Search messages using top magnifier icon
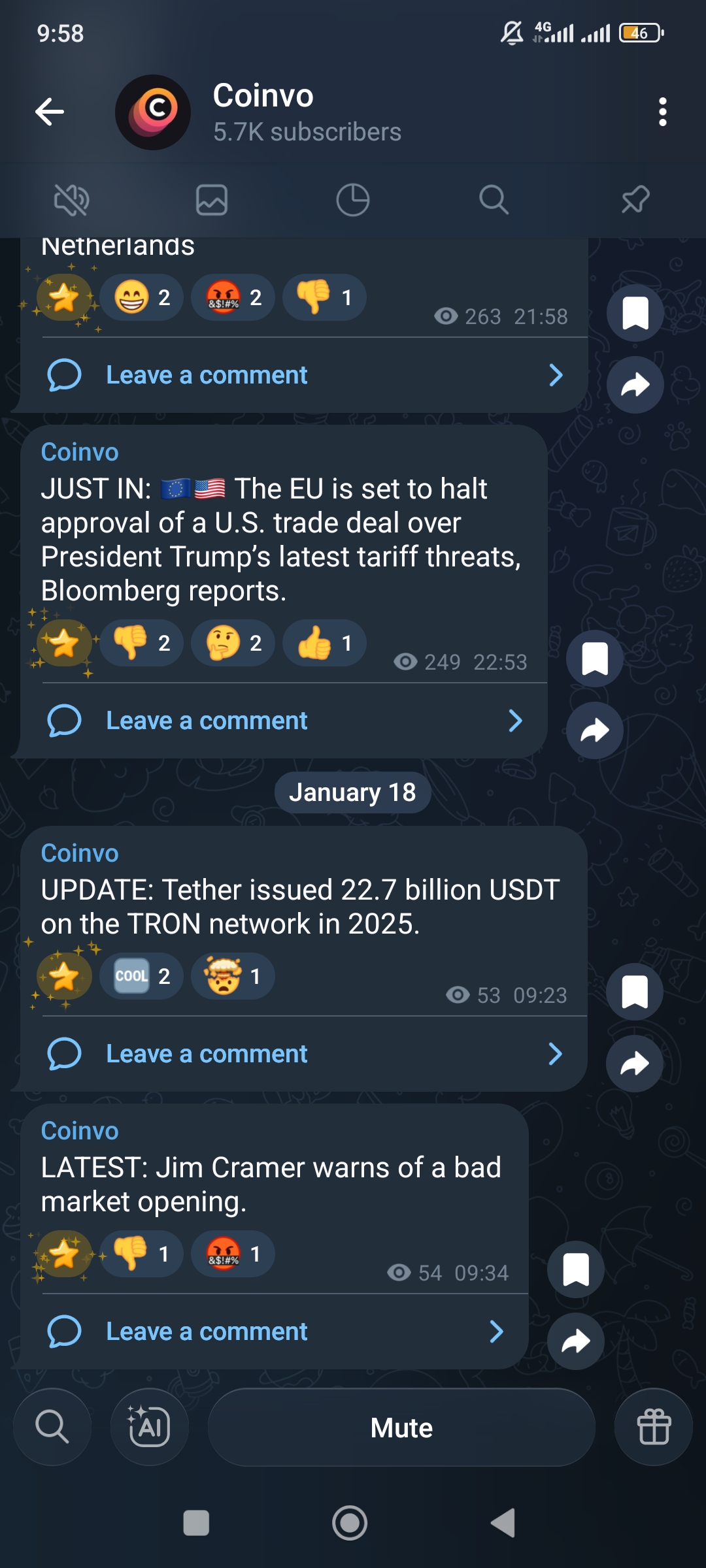Screen dimensions: 706x1568 coord(494,199)
